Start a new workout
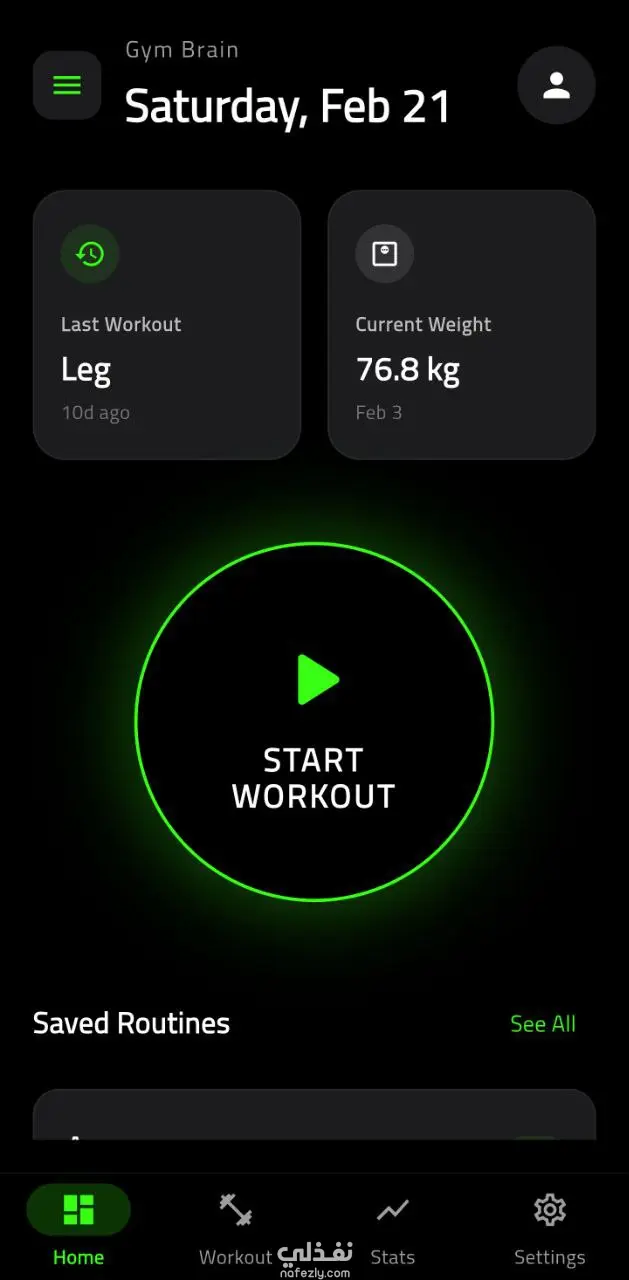This screenshot has height=1280, width=629. tap(314, 722)
